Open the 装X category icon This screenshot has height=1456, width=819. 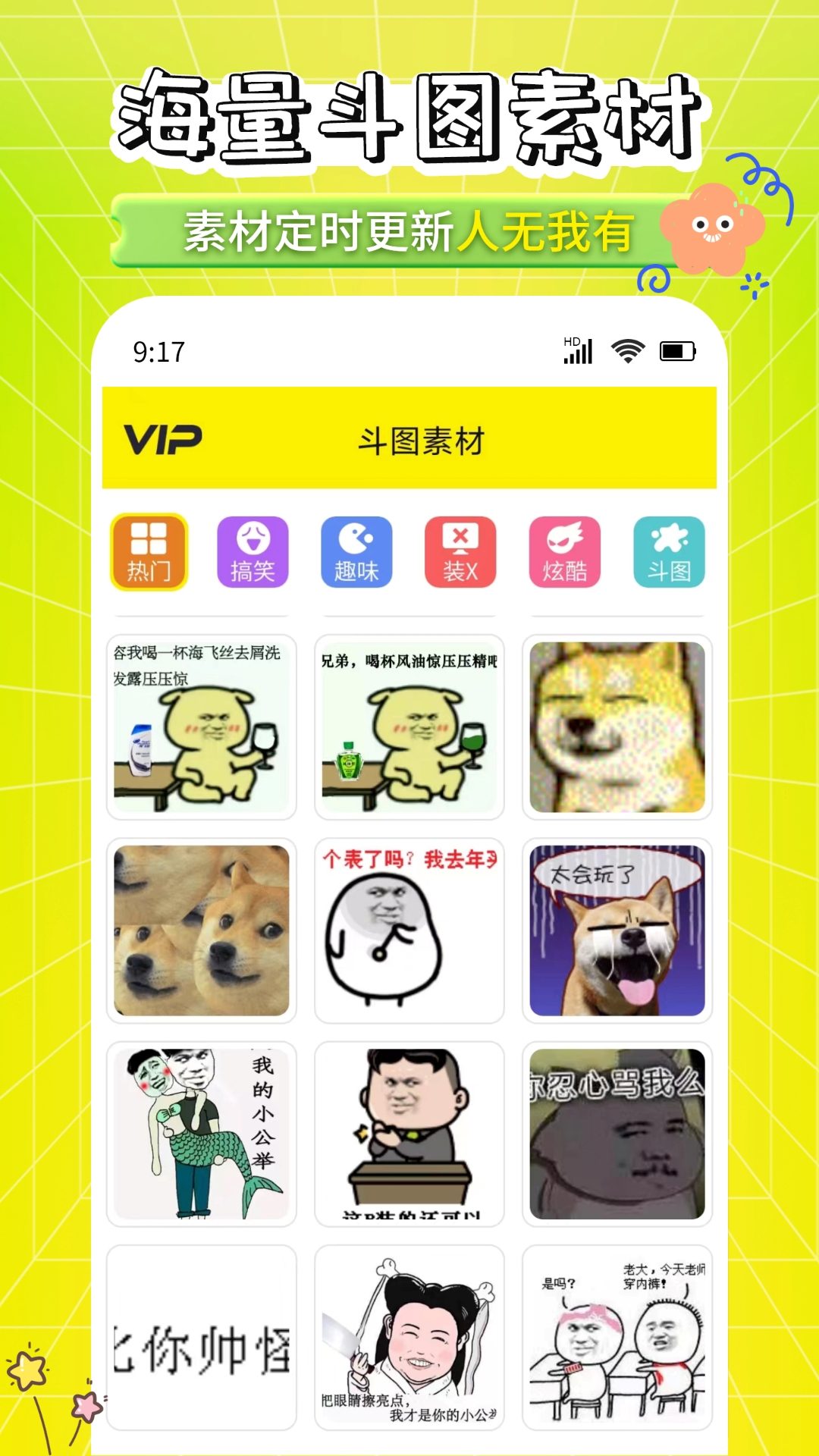(460, 552)
